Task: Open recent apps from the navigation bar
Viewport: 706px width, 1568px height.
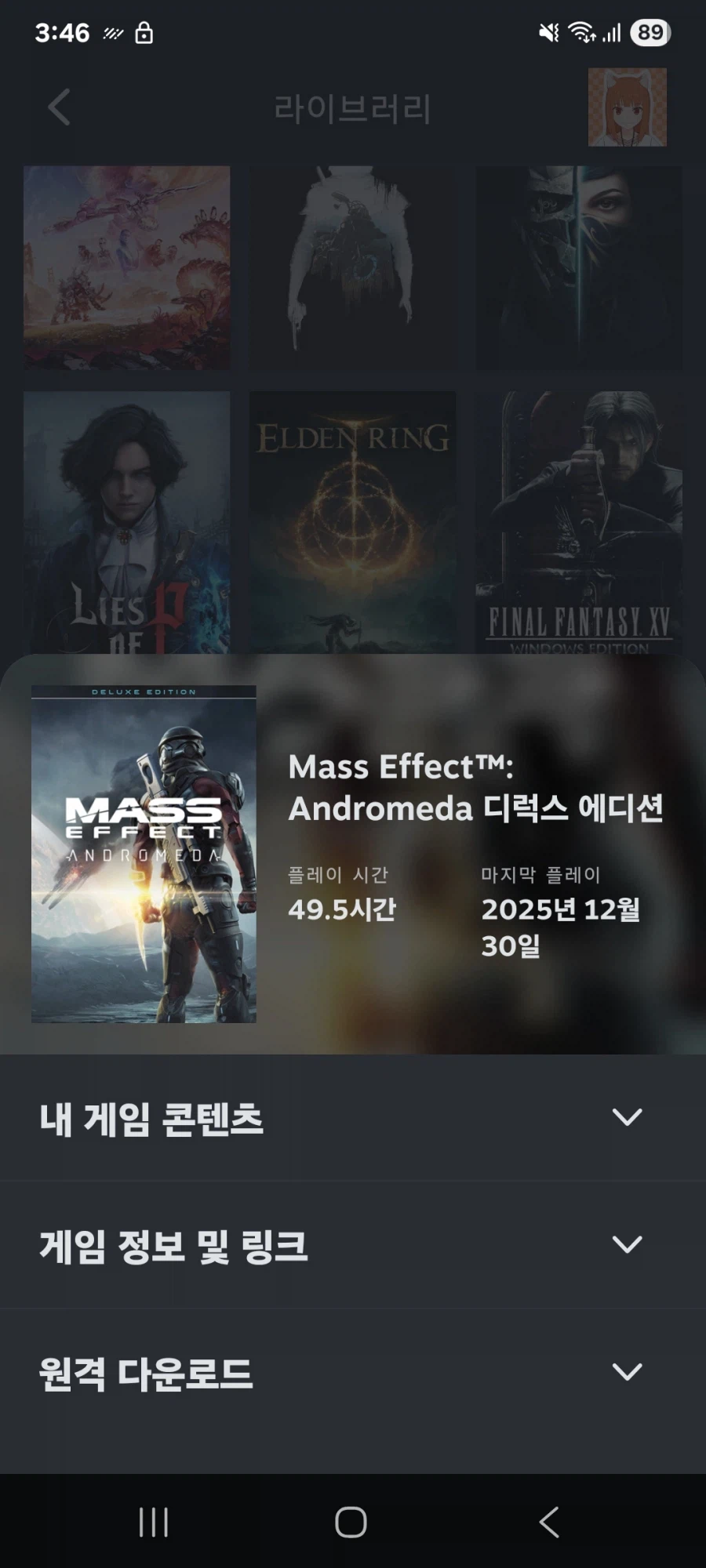Action: point(154,1521)
